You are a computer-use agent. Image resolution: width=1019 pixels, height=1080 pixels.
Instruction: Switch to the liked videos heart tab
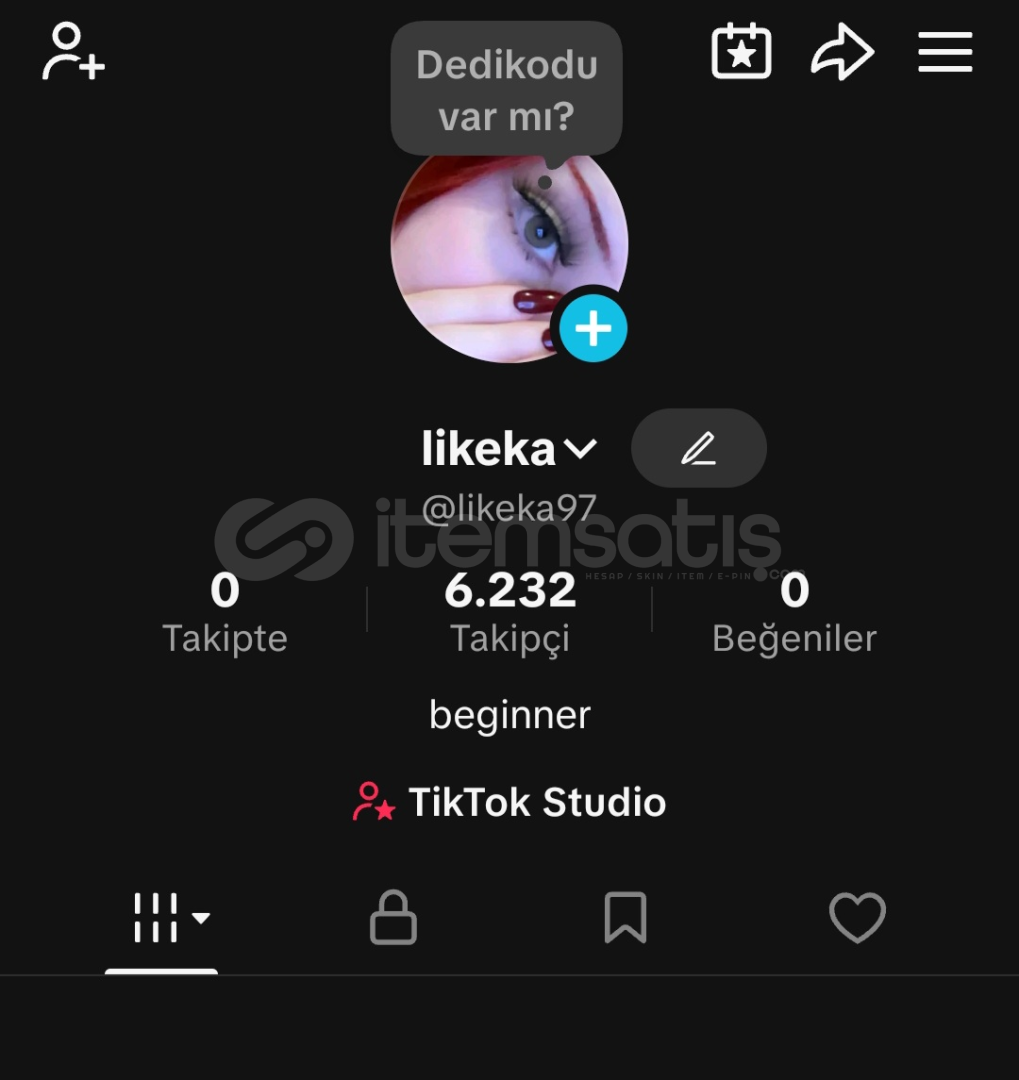coord(858,918)
